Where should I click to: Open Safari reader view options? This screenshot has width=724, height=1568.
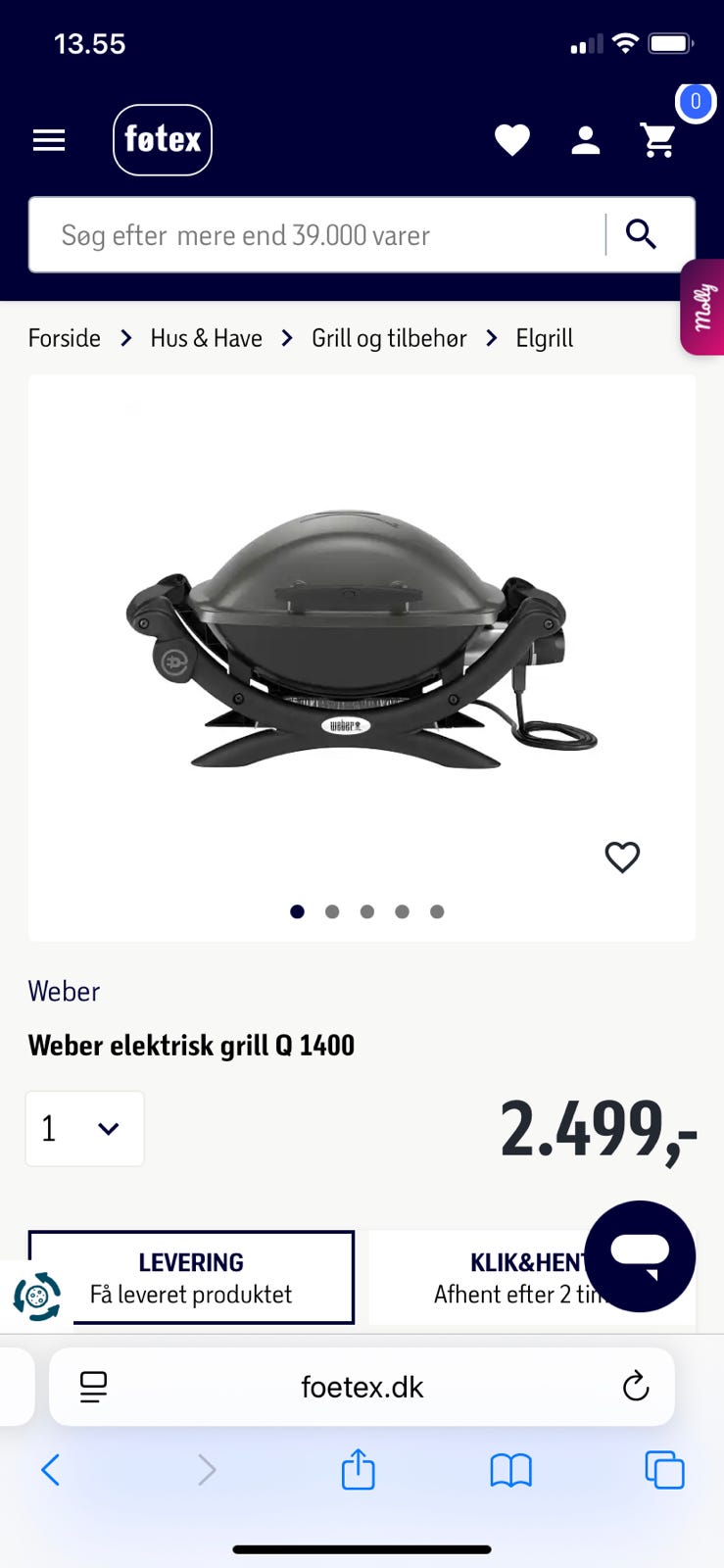coord(91,1387)
